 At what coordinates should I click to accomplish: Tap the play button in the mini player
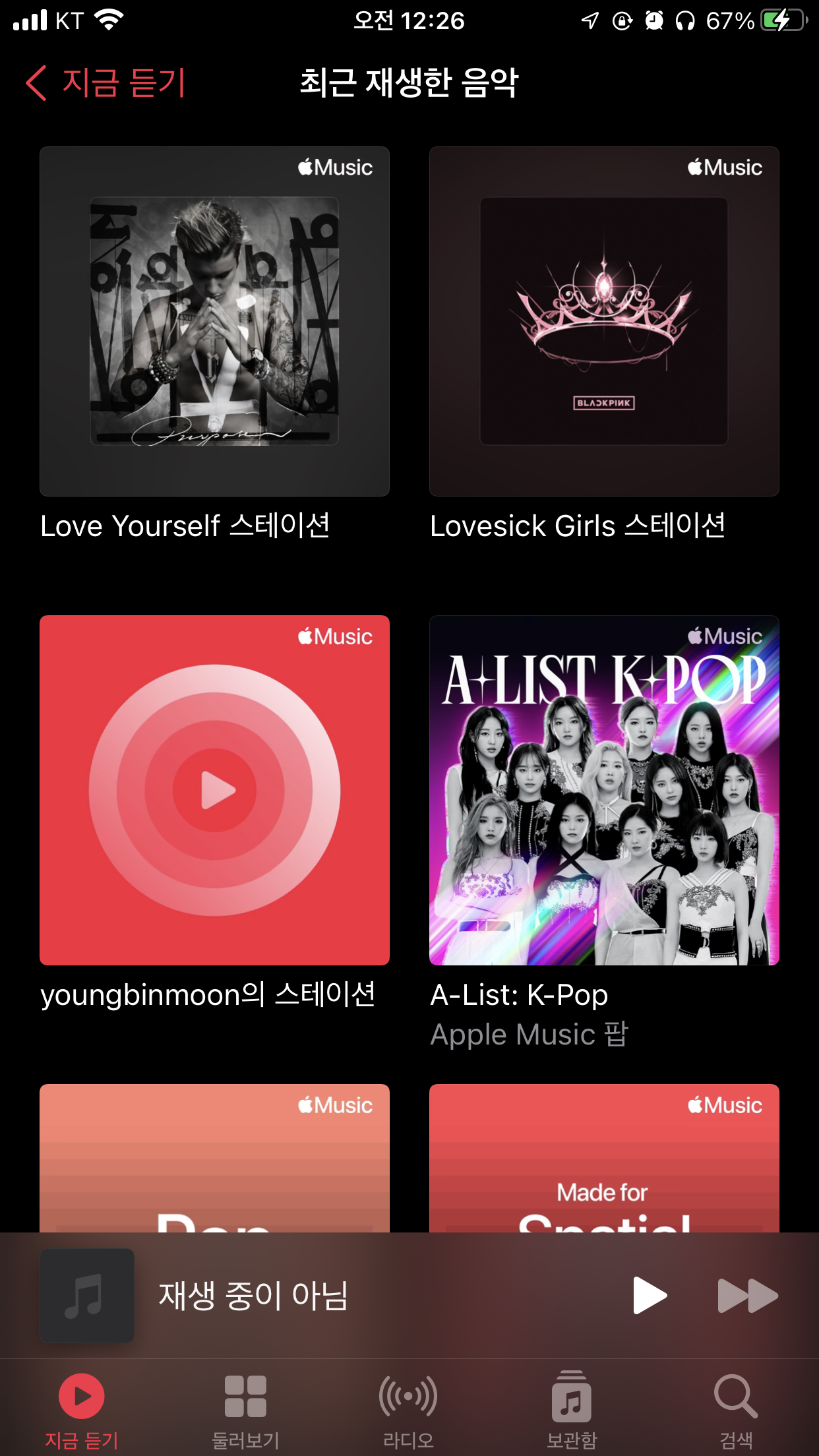[649, 1296]
